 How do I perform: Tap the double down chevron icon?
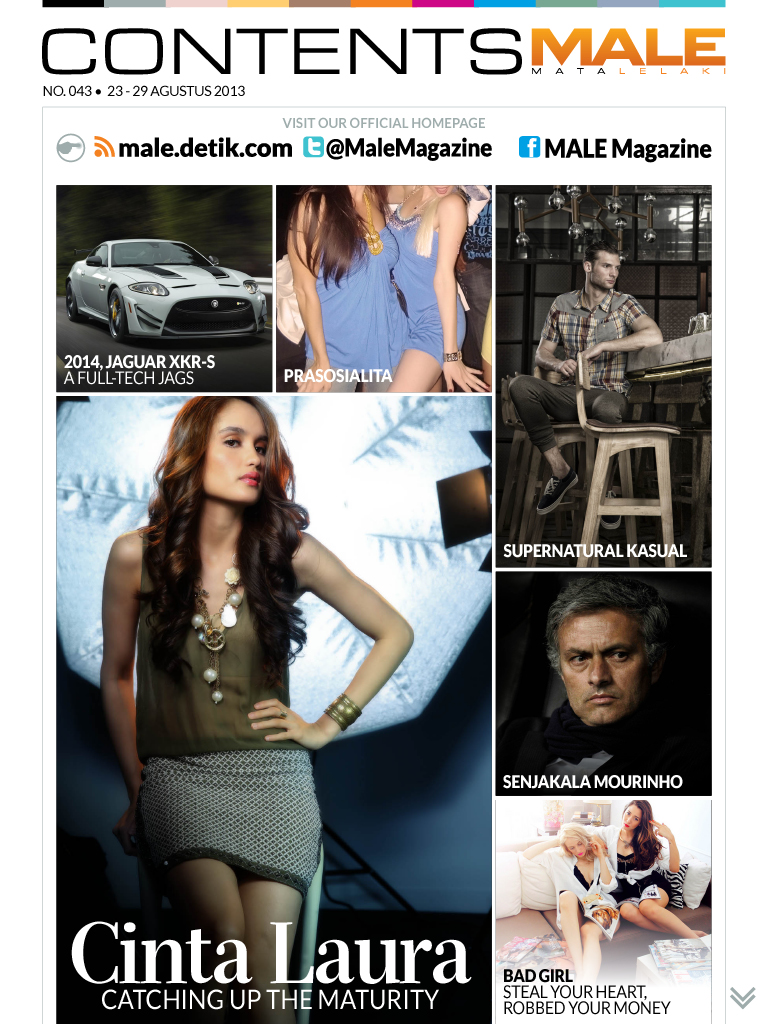(743, 998)
